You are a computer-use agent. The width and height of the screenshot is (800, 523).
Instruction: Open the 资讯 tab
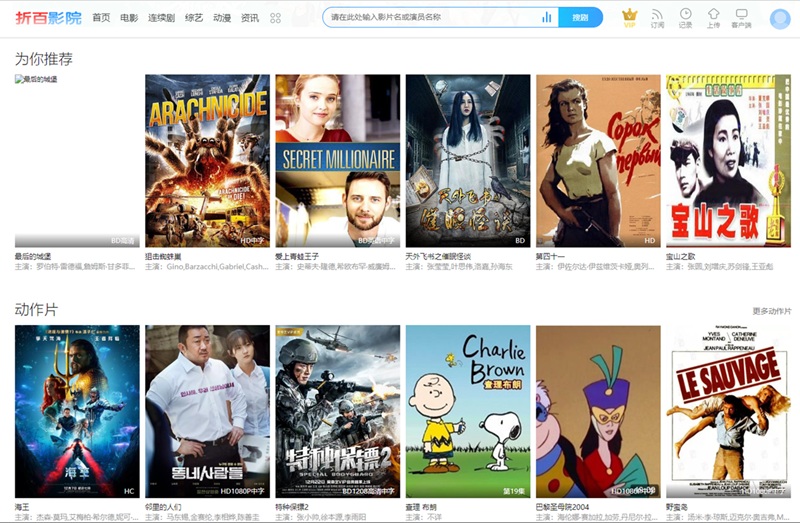250,18
